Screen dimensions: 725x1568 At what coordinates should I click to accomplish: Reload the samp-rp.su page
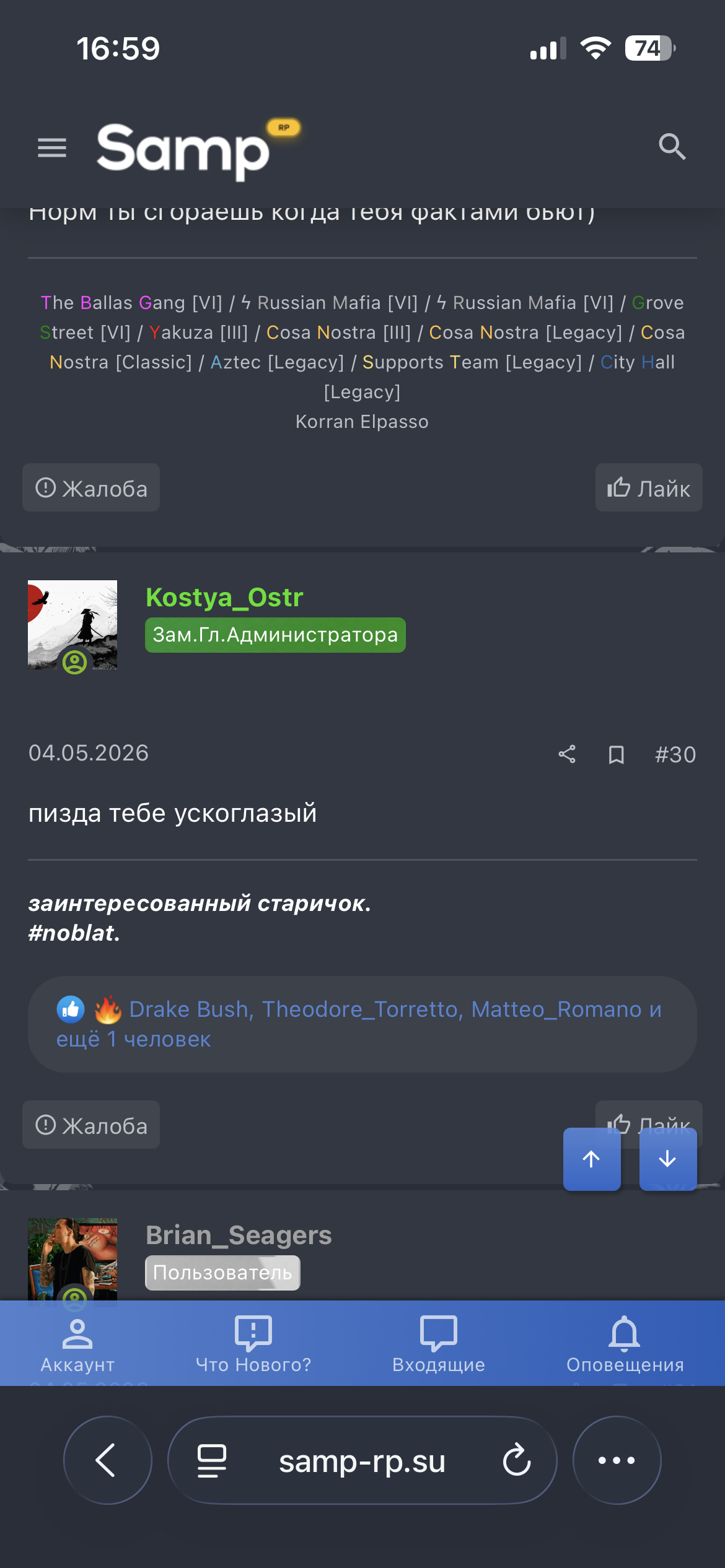516,1461
